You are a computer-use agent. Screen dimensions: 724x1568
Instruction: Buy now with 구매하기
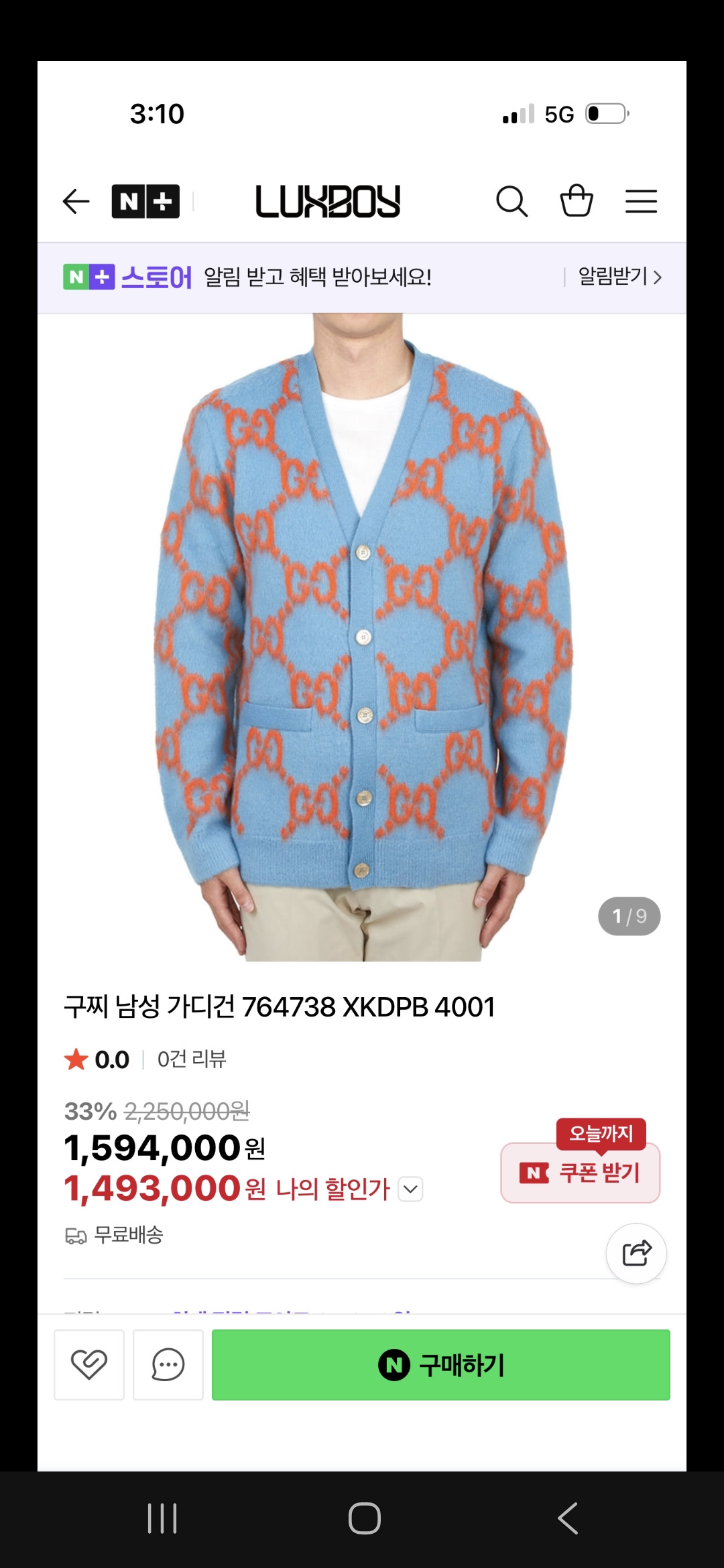[441, 1364]
